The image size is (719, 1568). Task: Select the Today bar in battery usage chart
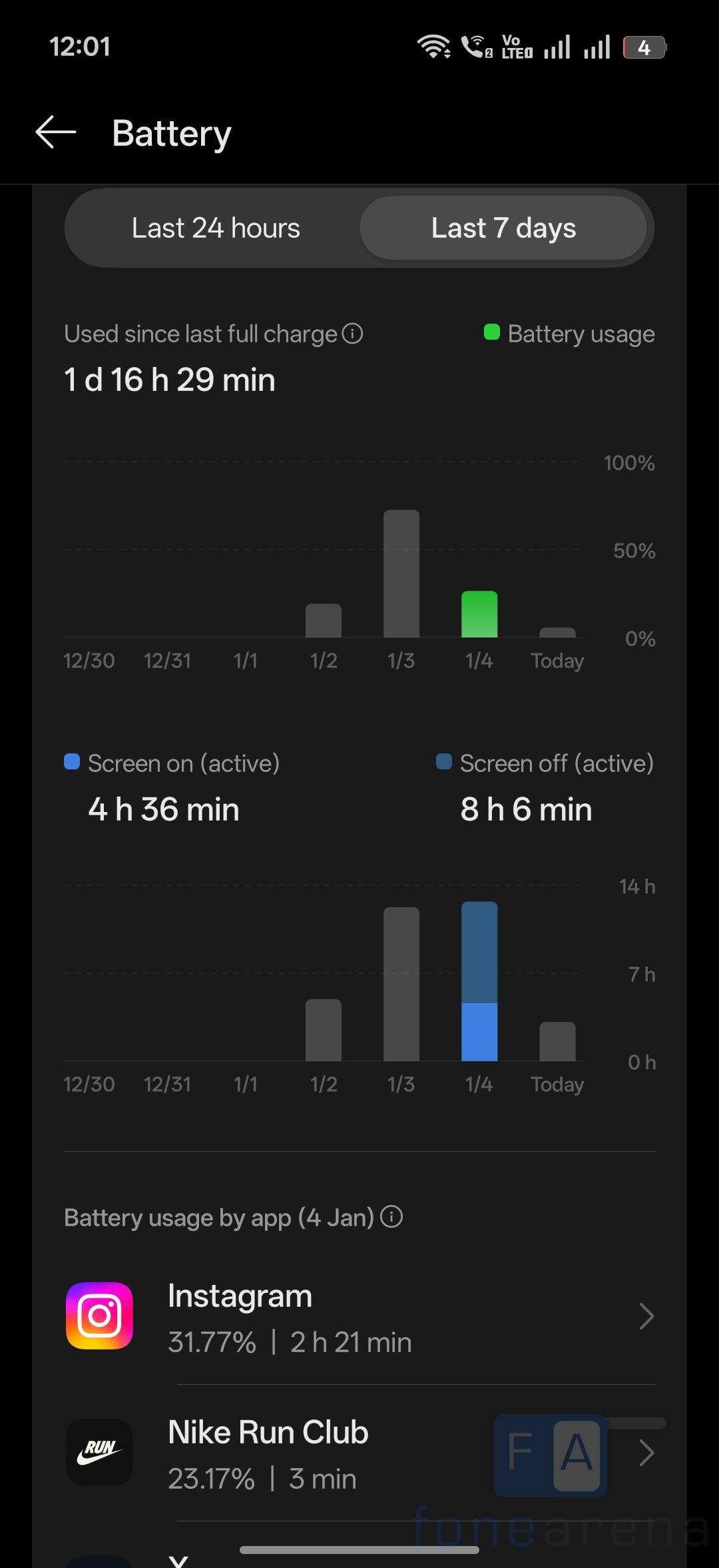557,632
